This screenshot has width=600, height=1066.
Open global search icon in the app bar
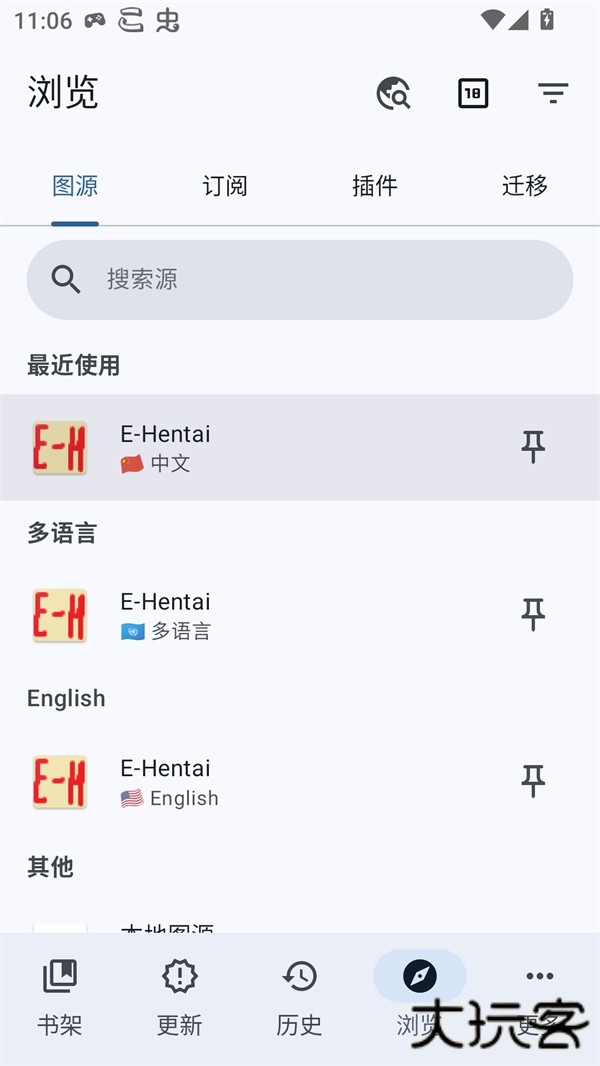click(x=393, y=94)
